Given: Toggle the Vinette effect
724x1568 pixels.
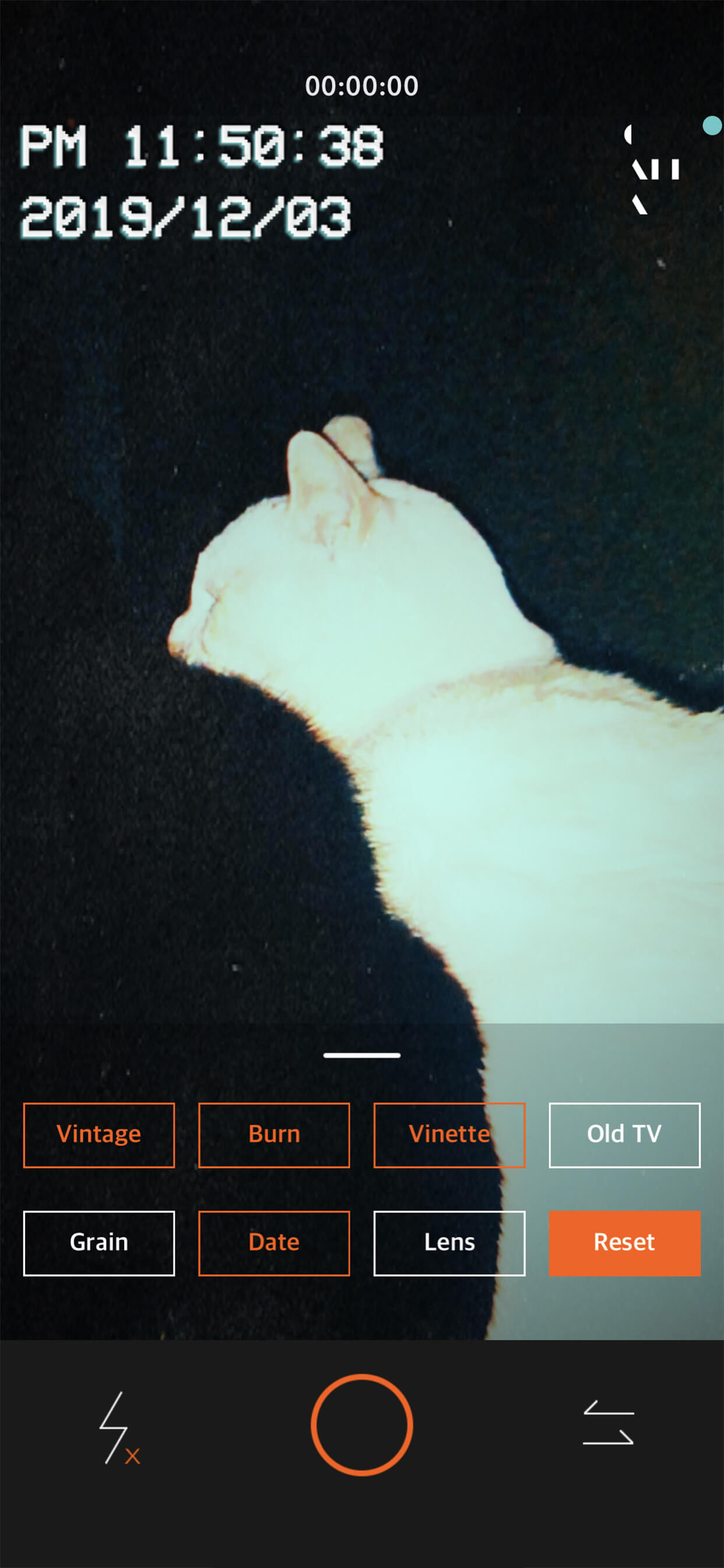Looking at the screenshot, I should click(x=449, y=1135).
